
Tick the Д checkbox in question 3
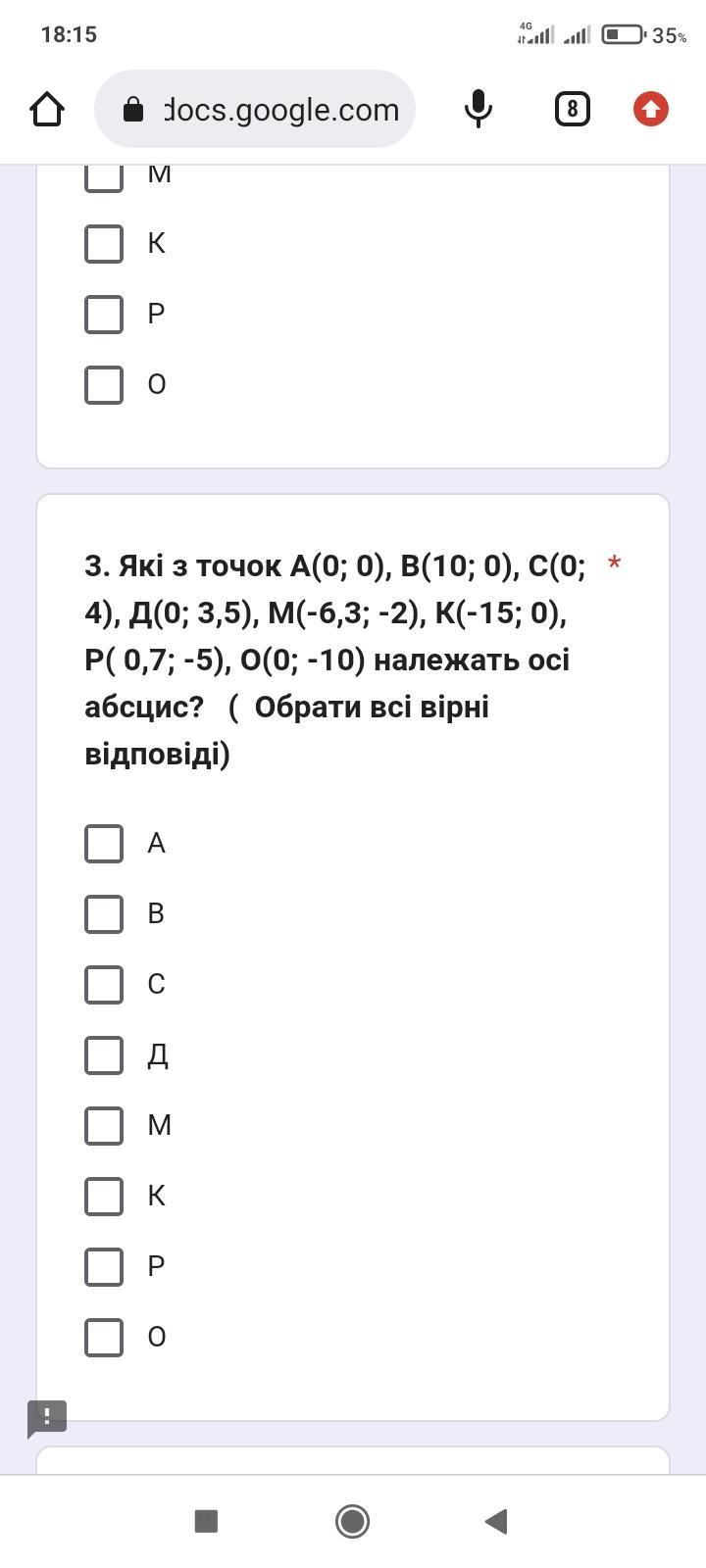[x=104, y=1055]
